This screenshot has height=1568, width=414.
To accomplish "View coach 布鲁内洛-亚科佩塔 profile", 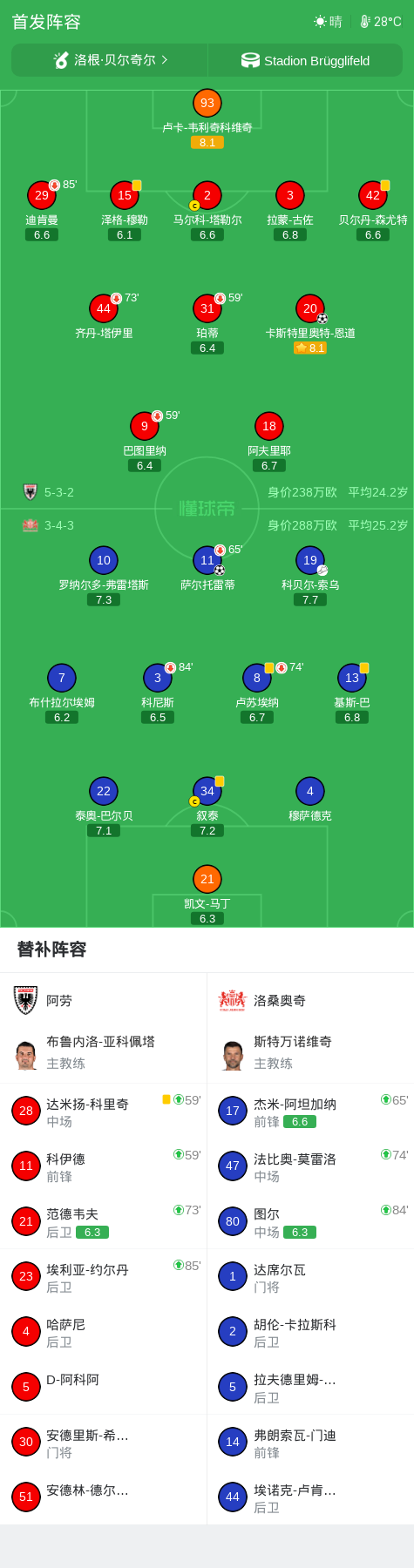I will [x=104, y=1052].
